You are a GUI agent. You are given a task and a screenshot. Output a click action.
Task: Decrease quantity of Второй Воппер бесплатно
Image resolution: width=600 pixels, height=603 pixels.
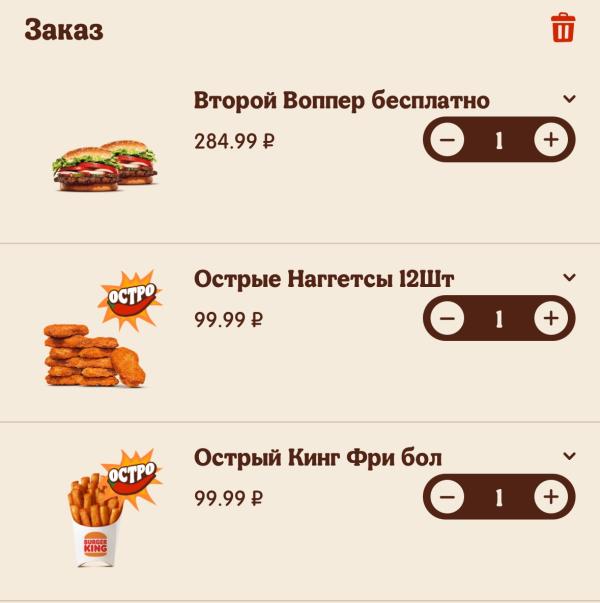click(447, 139)
